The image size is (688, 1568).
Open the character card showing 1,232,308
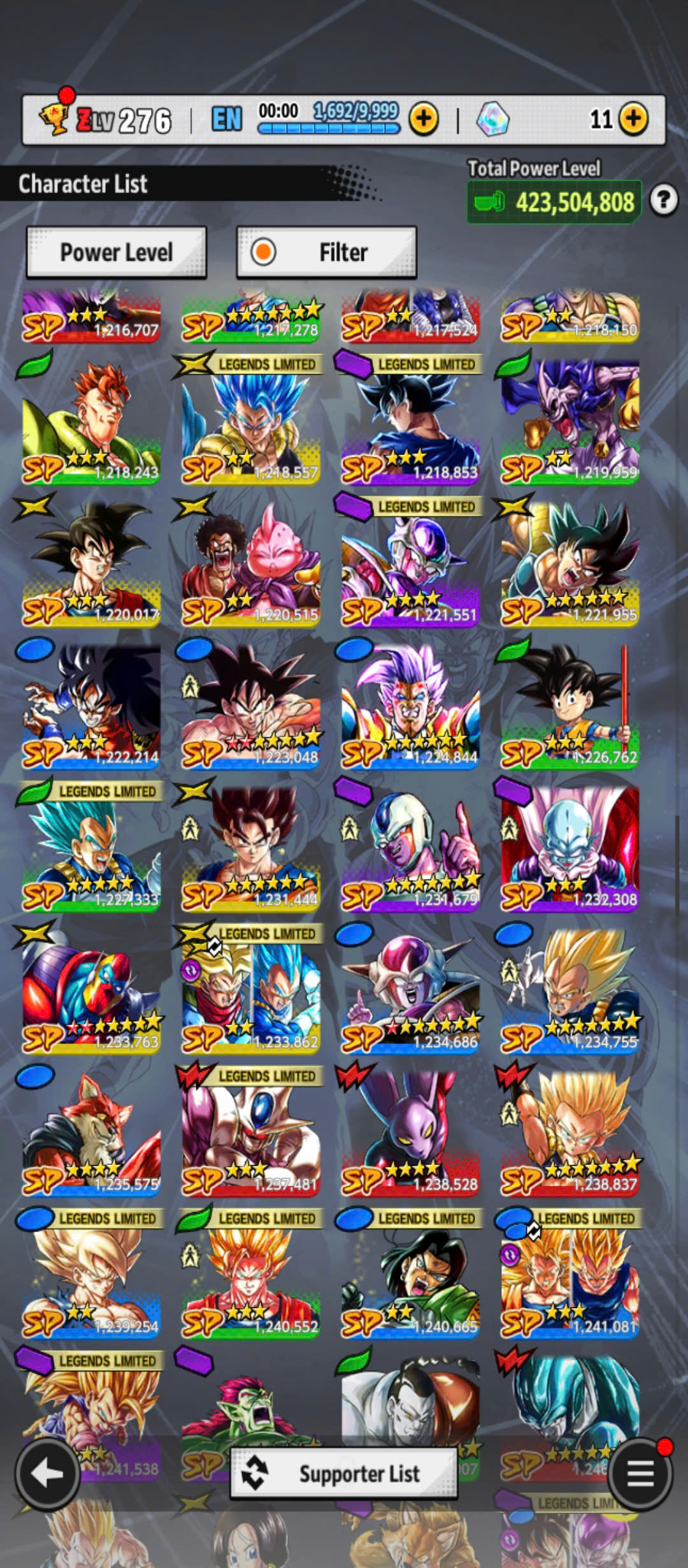click(x=570, y=846)
